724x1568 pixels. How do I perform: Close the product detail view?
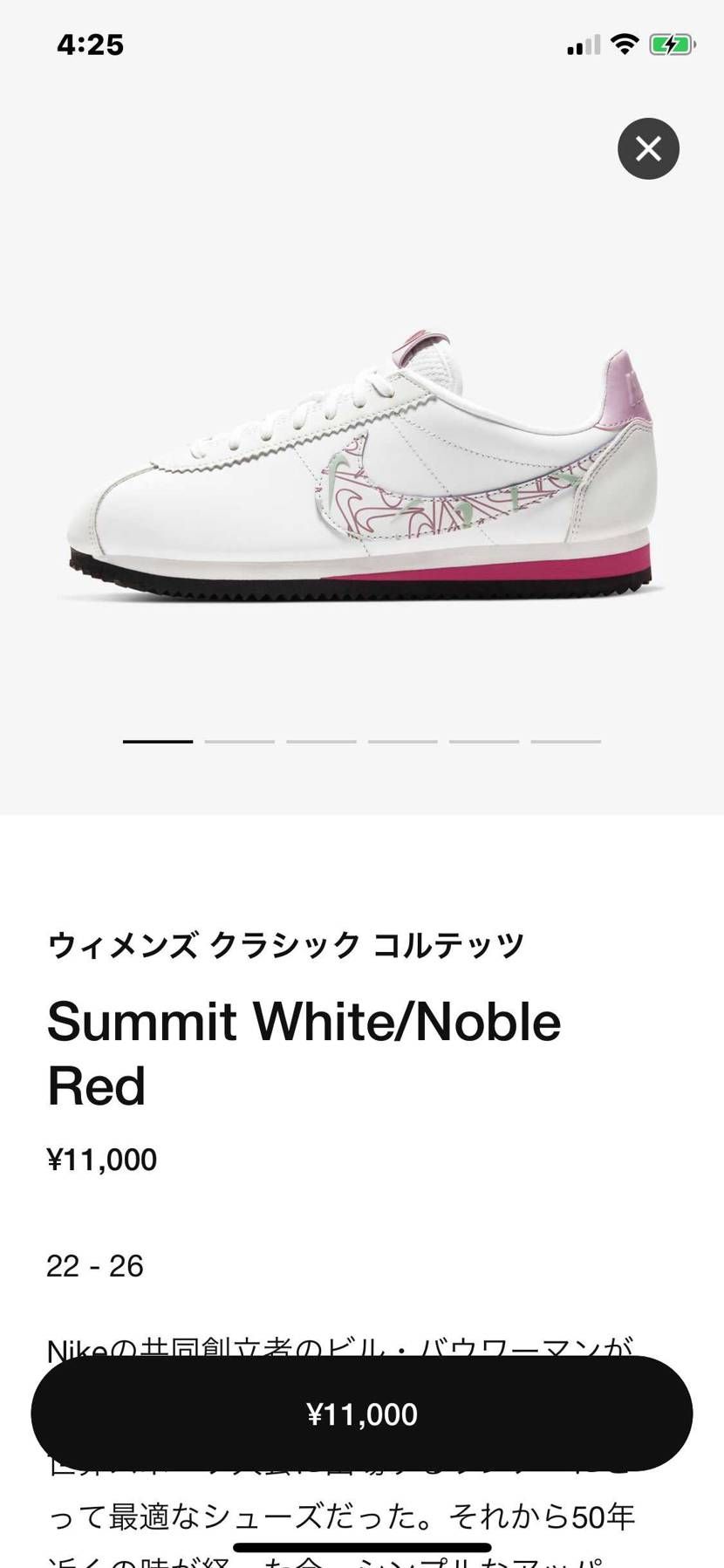tap(648, 149)
